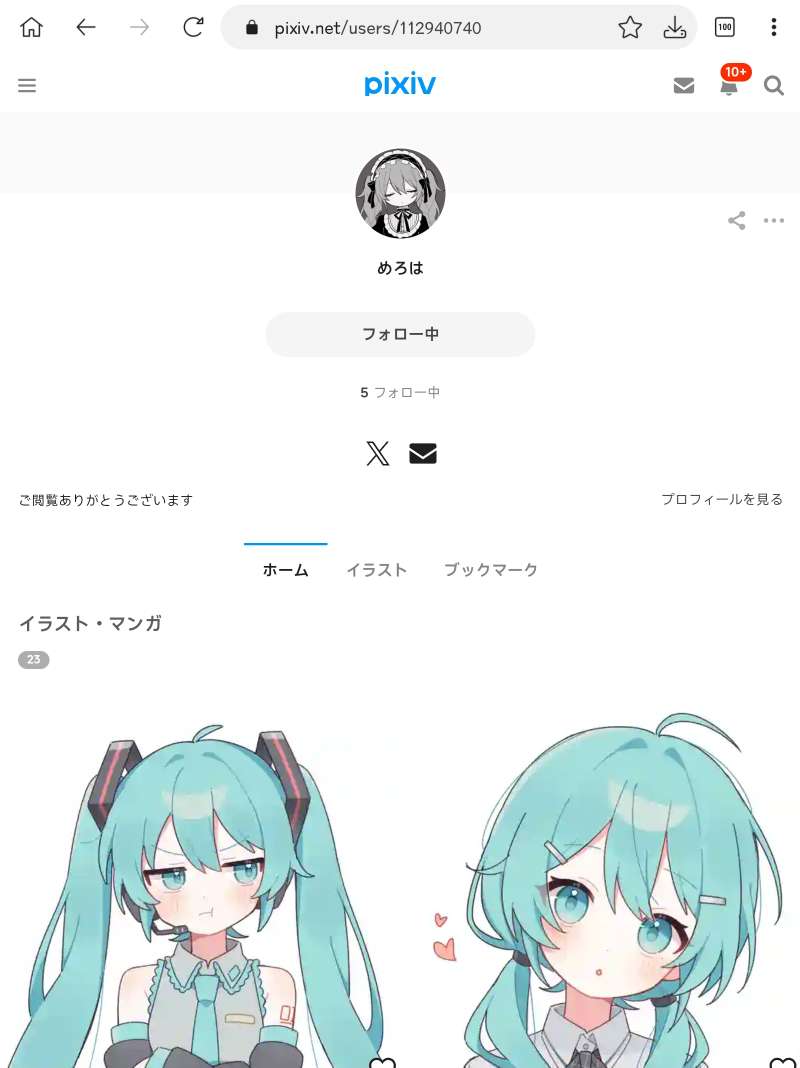Reload the current page
The height and width of the screenshot is (1068, 800).
coord(193,28)
